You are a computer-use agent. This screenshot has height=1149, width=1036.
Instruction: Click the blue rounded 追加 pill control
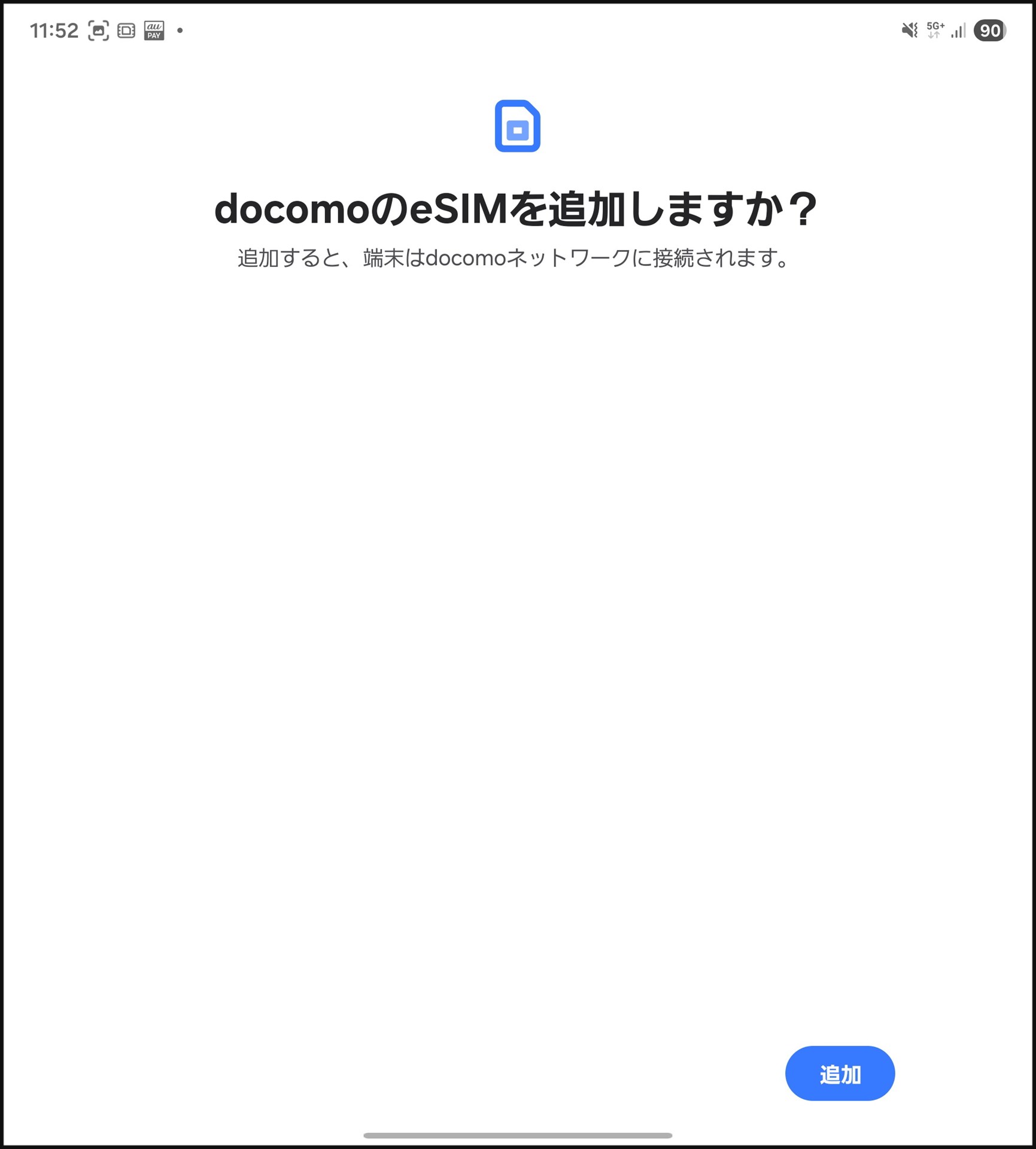coord(840,1074)
